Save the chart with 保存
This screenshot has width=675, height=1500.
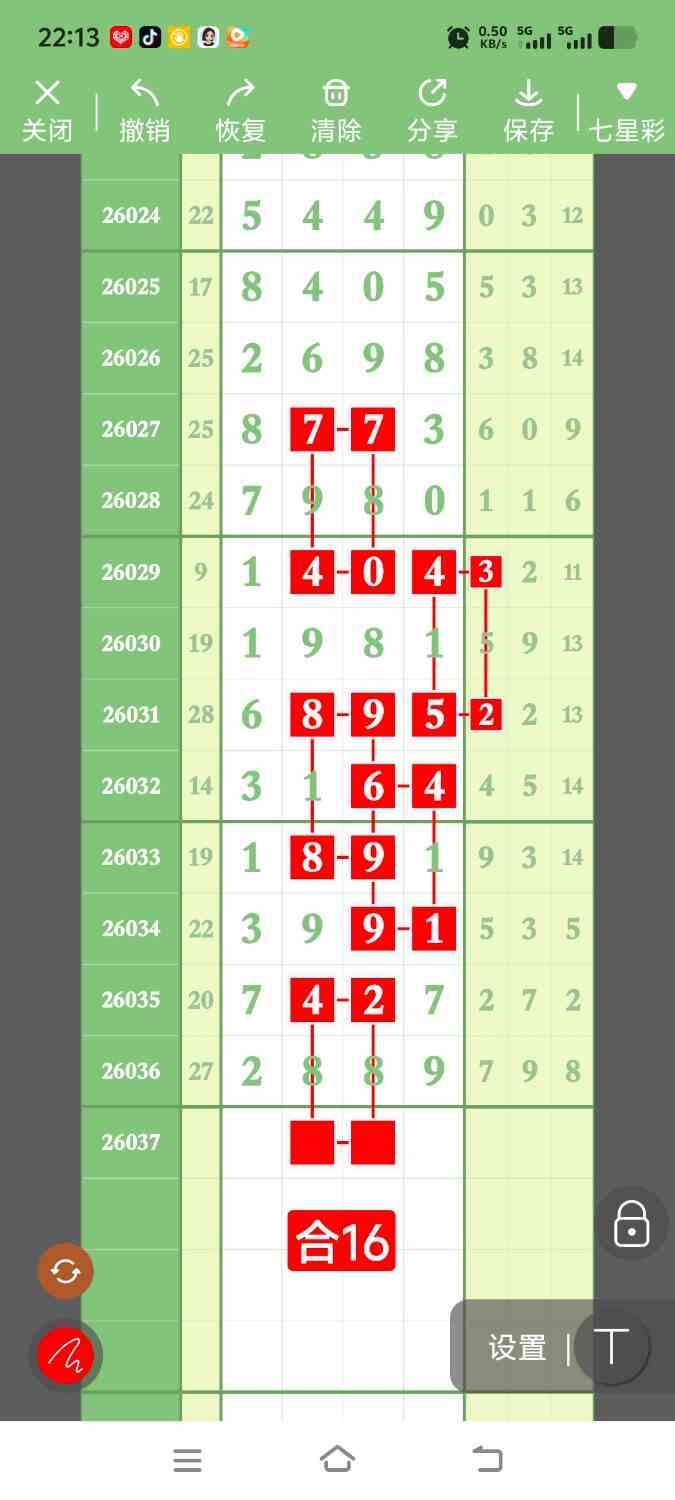(528, 111)
